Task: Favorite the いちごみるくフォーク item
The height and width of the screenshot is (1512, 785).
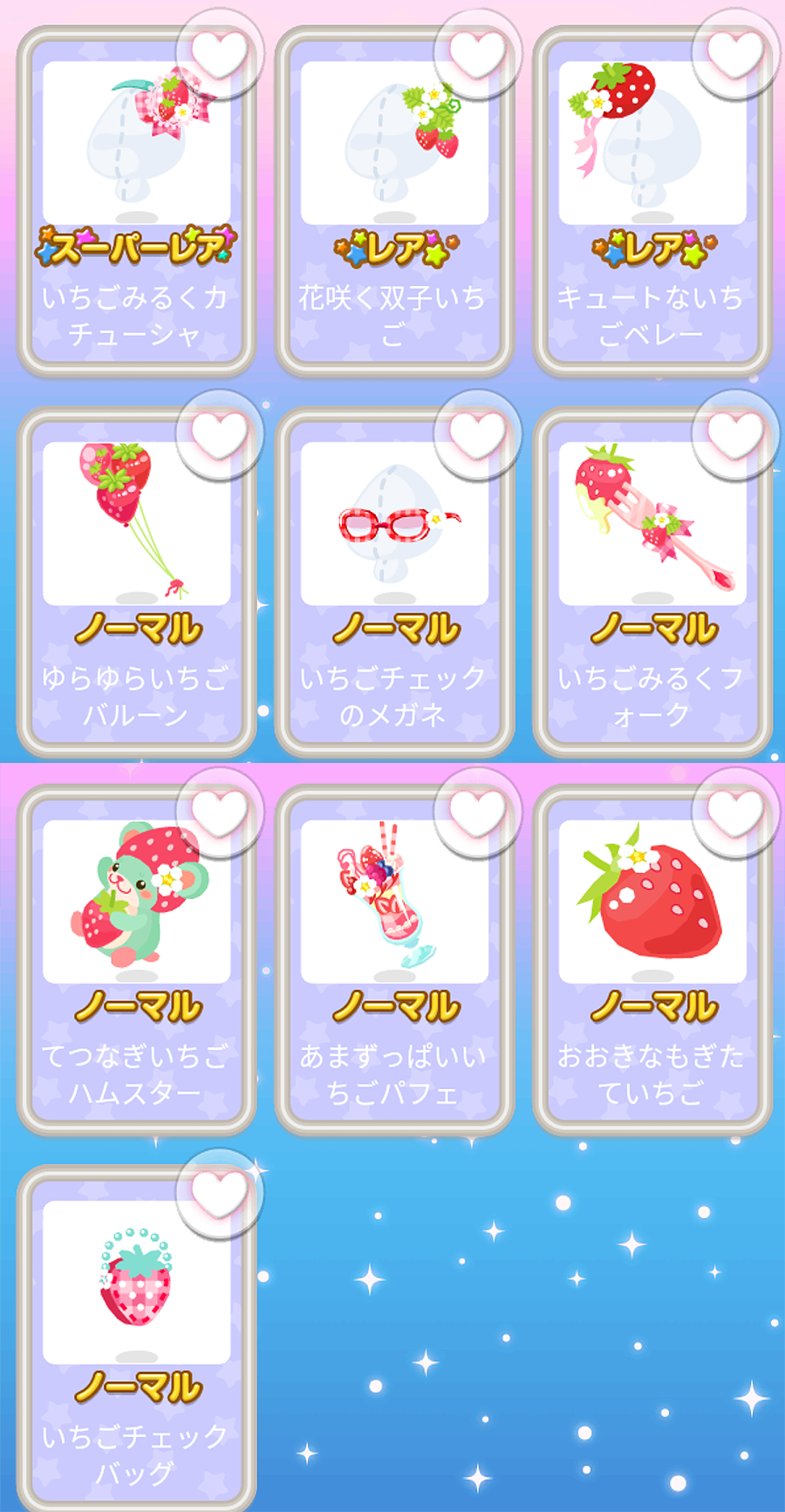Action: coord(735,433)
